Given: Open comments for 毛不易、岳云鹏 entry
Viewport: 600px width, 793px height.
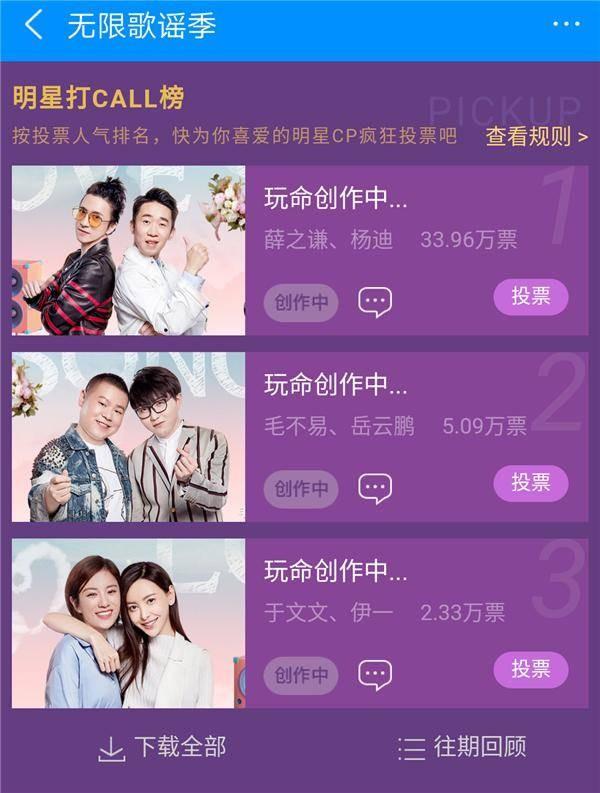Looking at the screenshot, I should click(375, 489).
